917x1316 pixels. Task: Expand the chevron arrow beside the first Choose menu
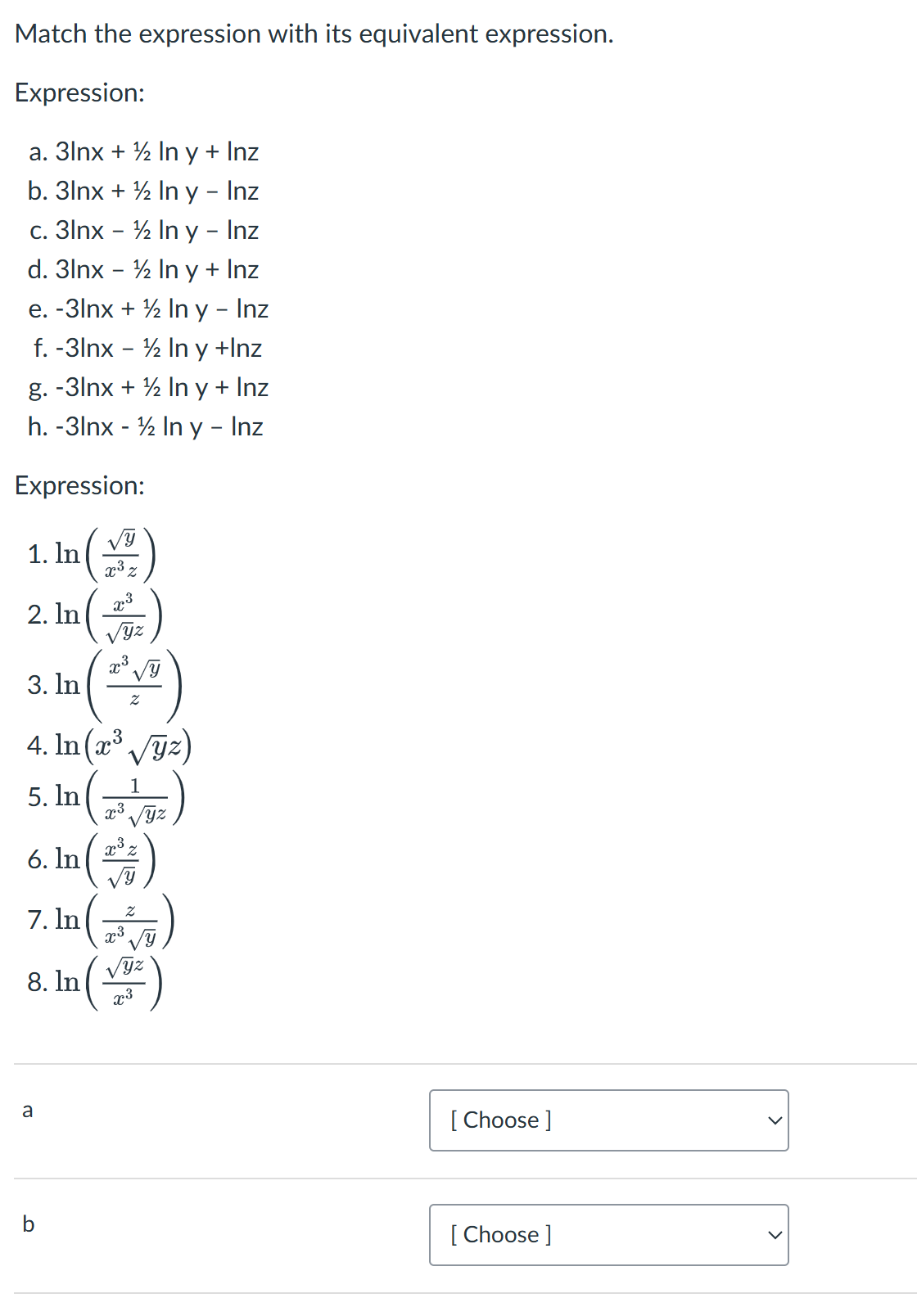click(774, 1120)
